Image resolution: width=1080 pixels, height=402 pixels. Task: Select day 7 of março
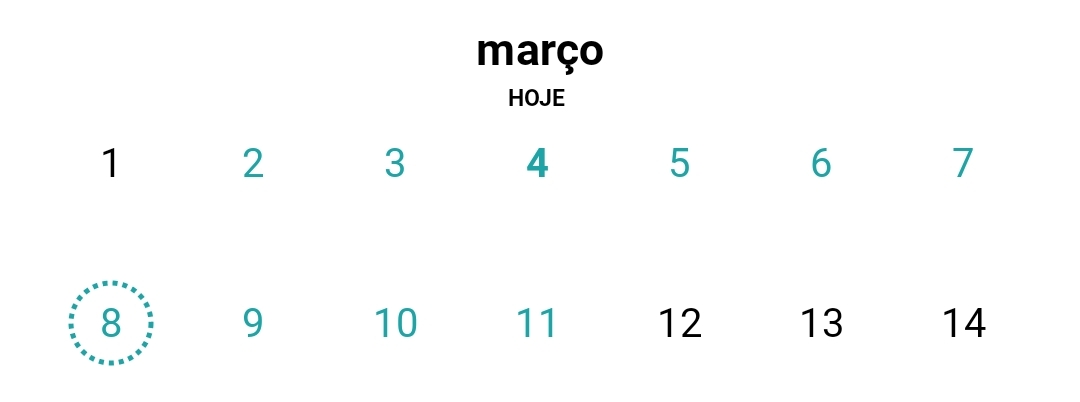pos(963,162)
